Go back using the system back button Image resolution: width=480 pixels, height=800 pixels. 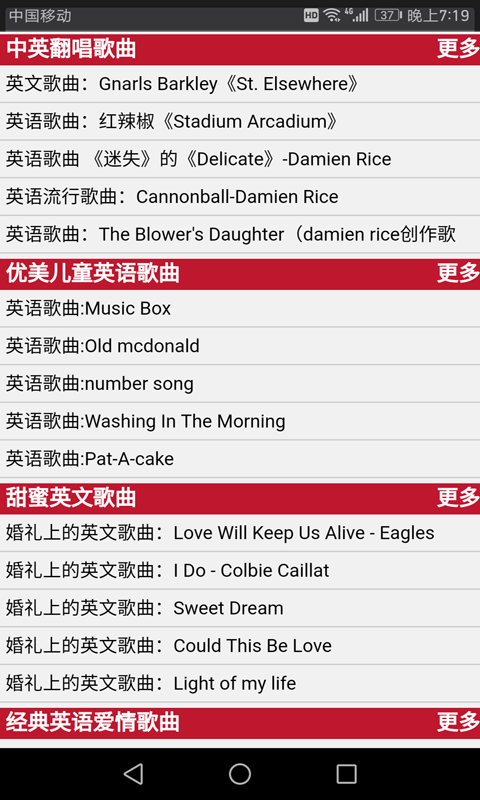[x=134, y=774]
